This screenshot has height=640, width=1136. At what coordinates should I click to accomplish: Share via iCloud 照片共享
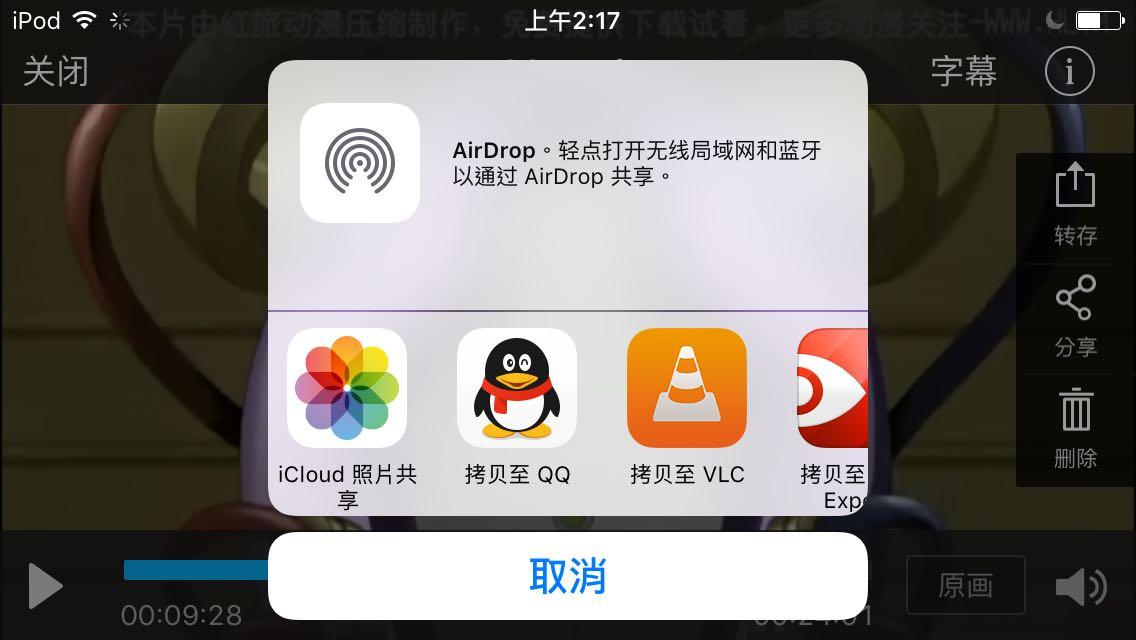(x=347, y=388)
